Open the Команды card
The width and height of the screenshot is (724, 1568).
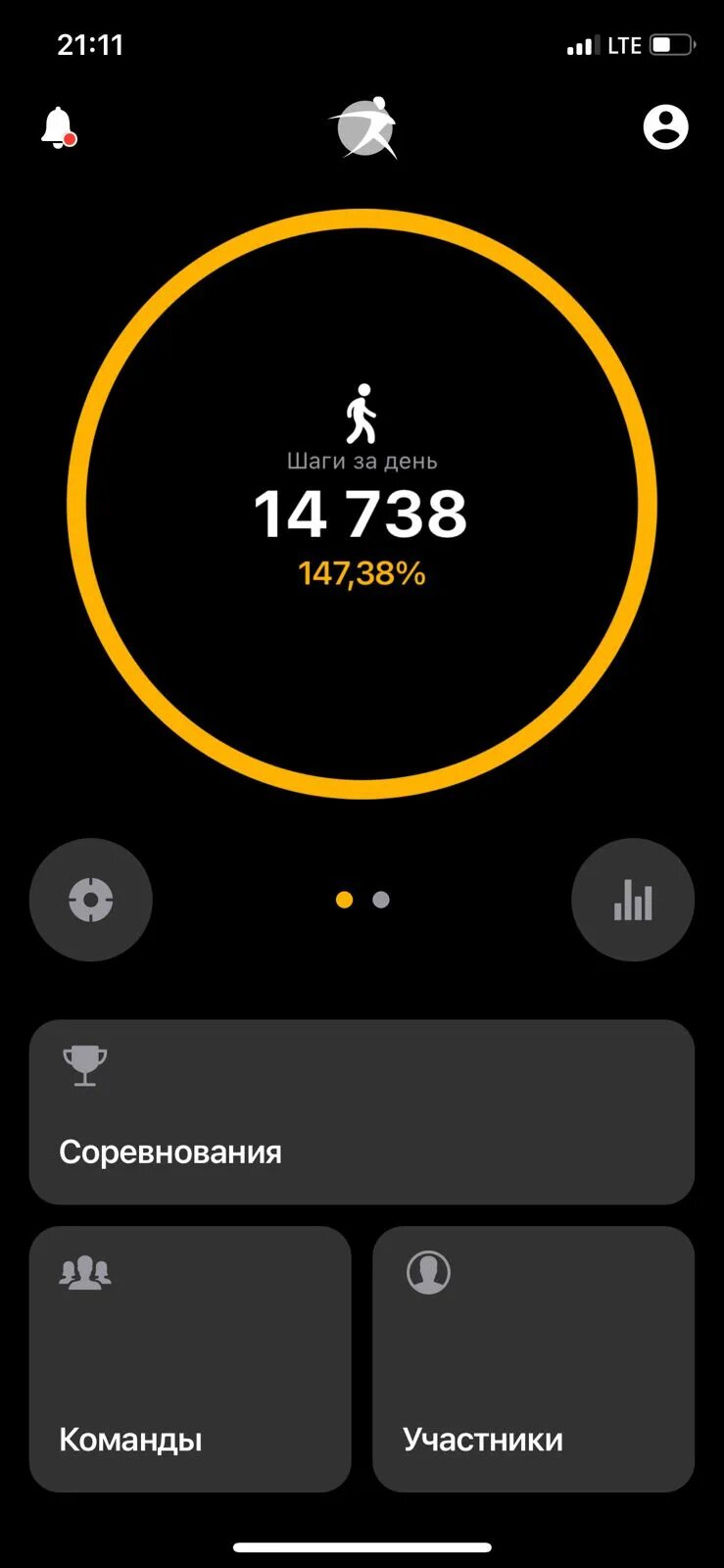pyautogui.click(x=190, y=1358)
